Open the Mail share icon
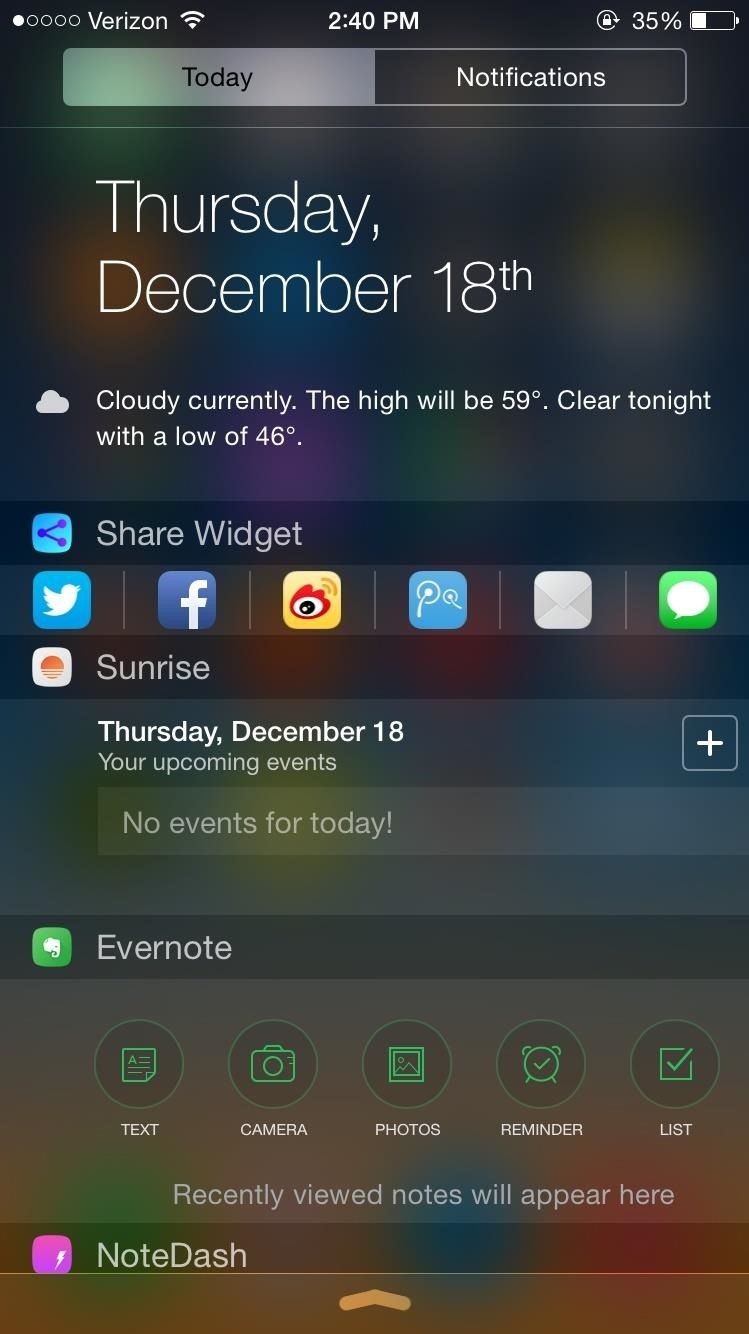749x1334 pixels. click(563, 600)
